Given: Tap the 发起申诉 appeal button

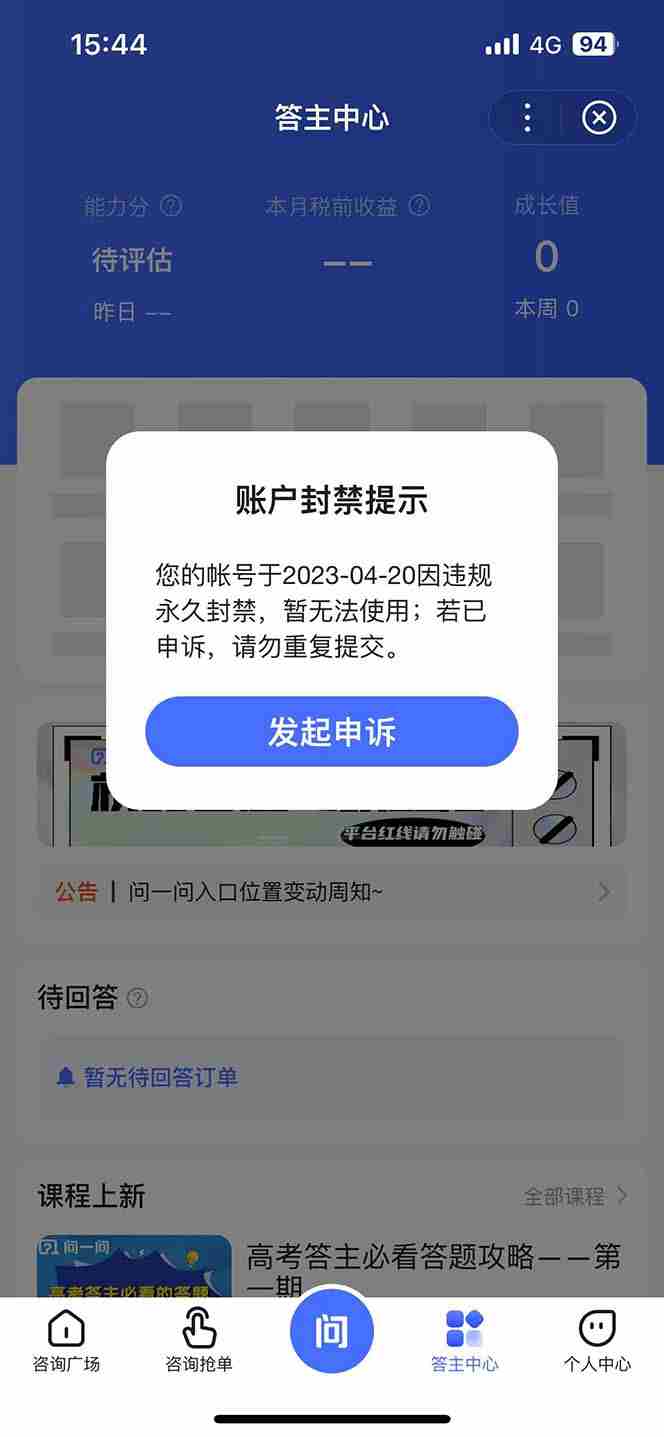Looking at the screenshot, I should click(x=331, y=732).
